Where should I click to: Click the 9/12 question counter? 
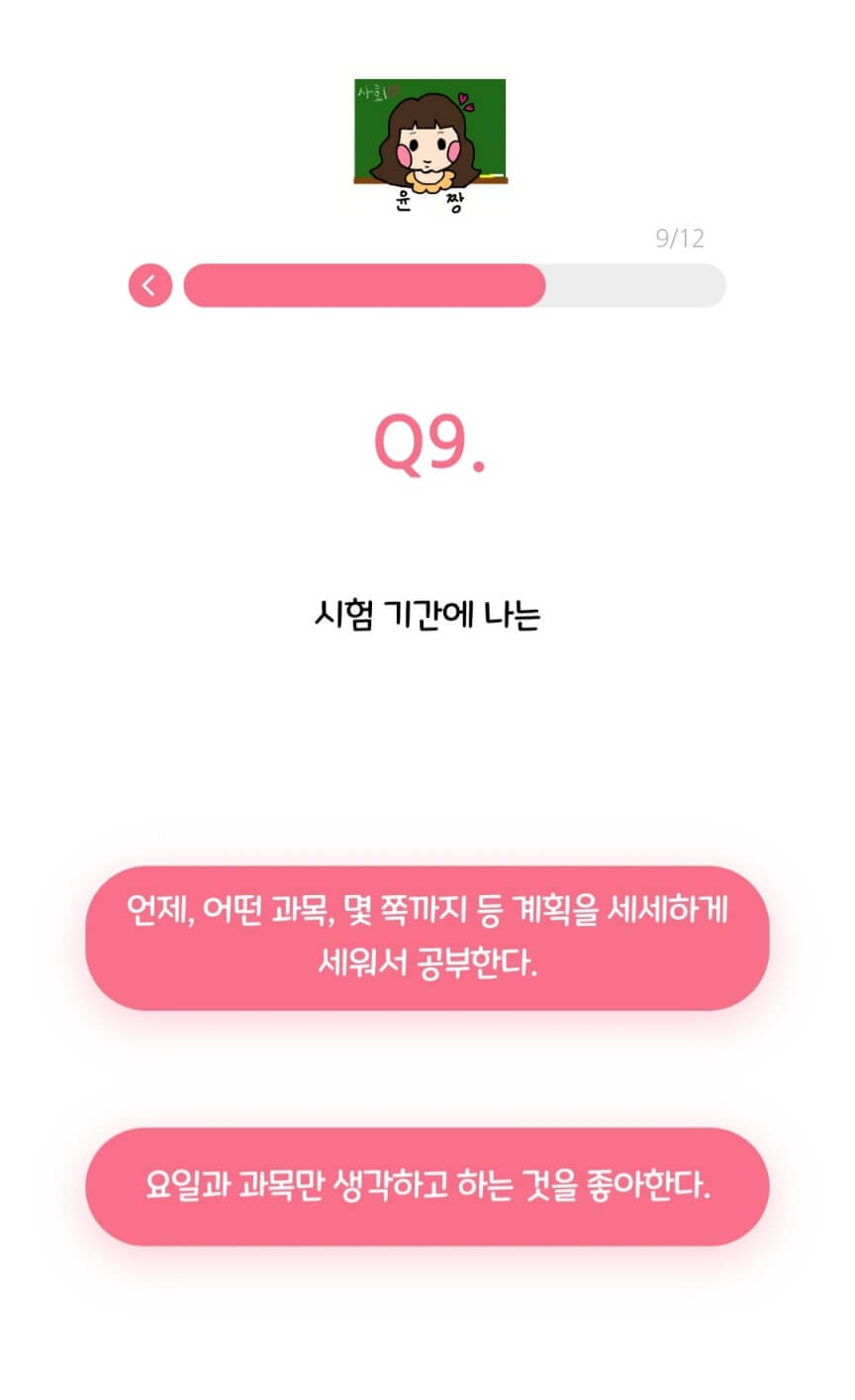click(678, 238)
